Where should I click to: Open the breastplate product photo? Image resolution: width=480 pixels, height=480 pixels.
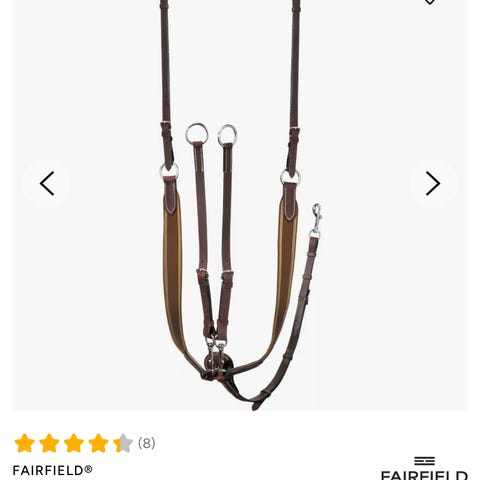240,205
